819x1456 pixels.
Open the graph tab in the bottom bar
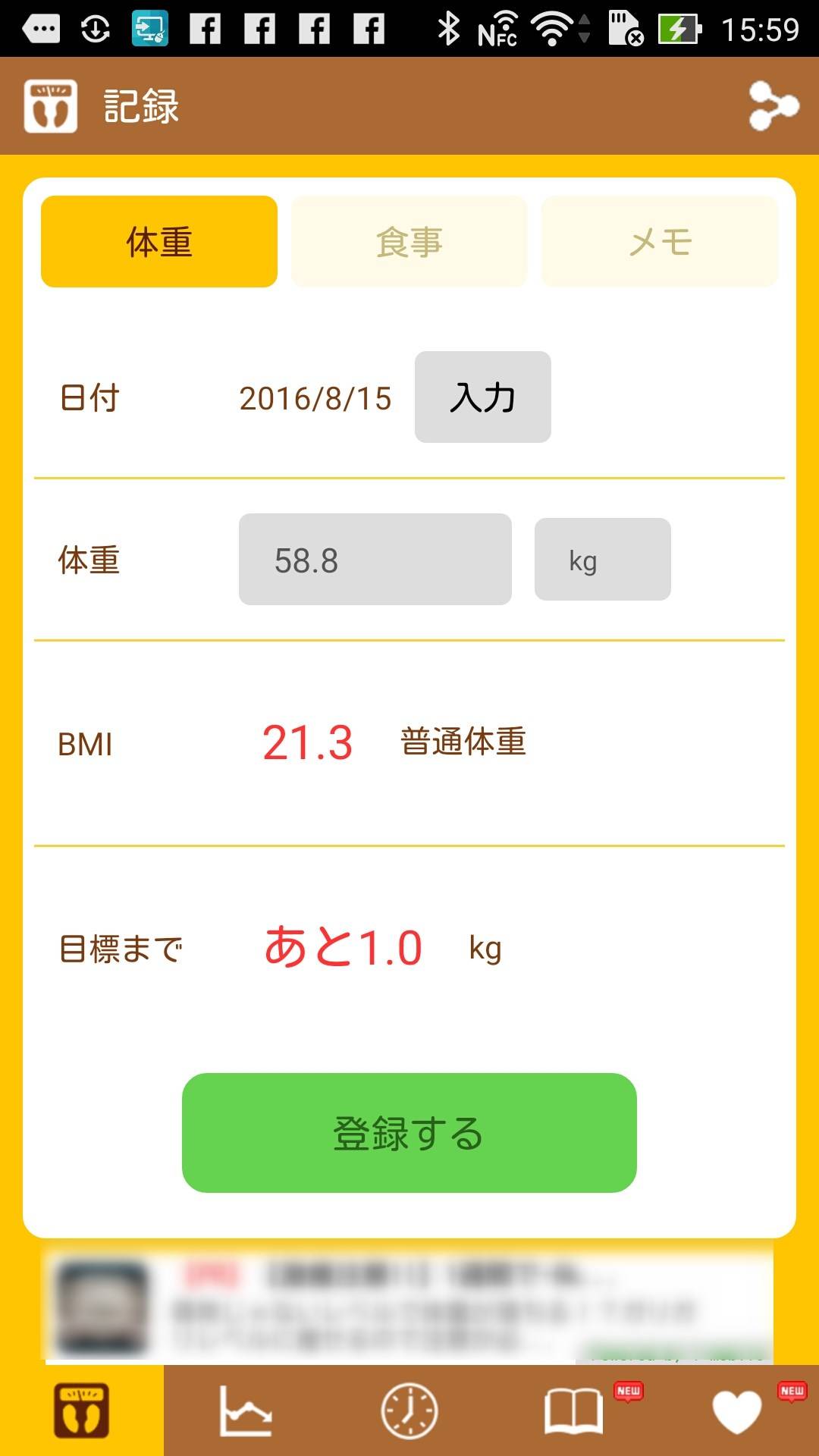point(246,1410)
